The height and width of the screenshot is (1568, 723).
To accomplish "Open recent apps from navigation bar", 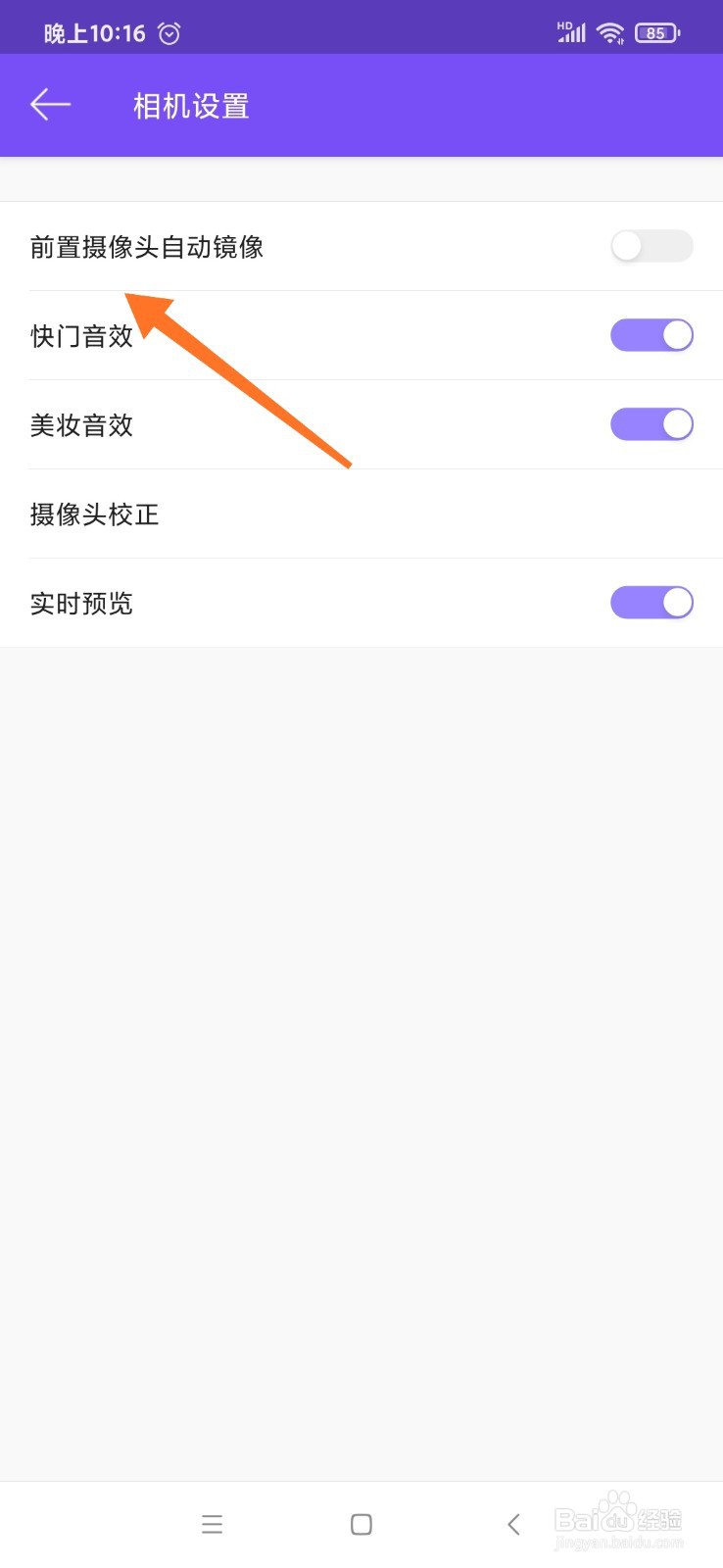I will pos(212,1524).
